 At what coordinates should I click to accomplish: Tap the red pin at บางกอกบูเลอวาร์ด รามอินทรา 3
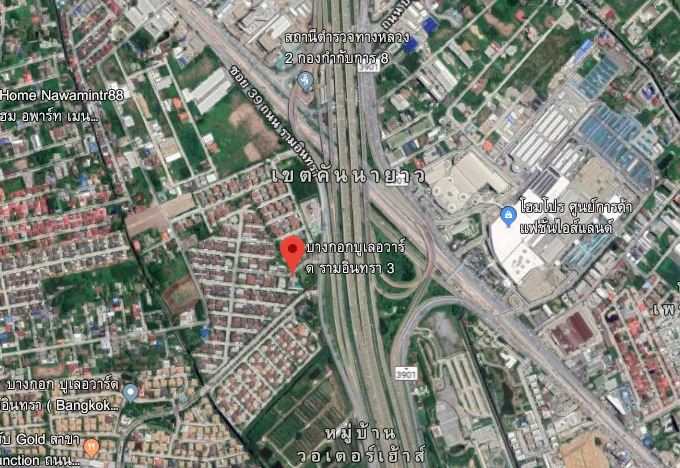(x=291, y=252)
